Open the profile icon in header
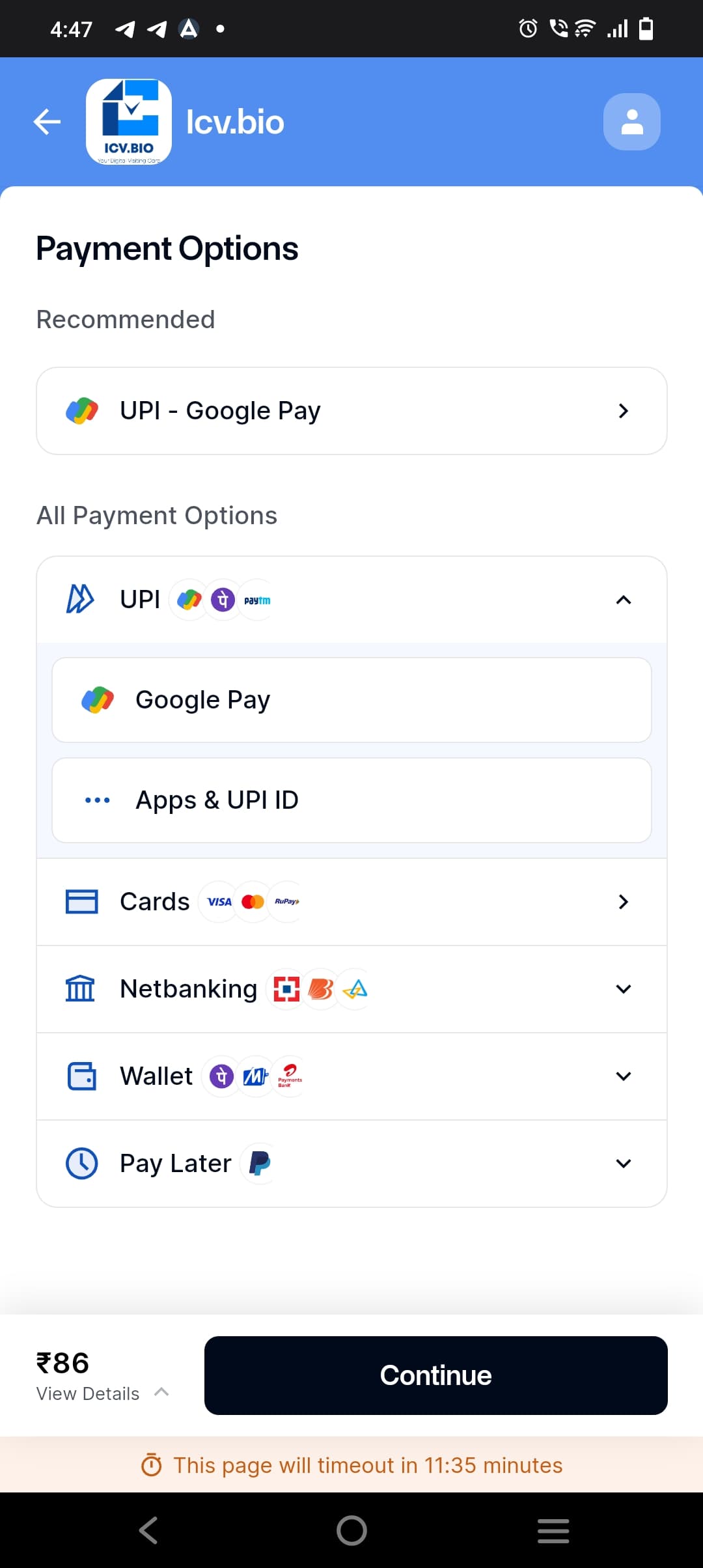This screenshot has width=703, height=1568. [631, 122]
